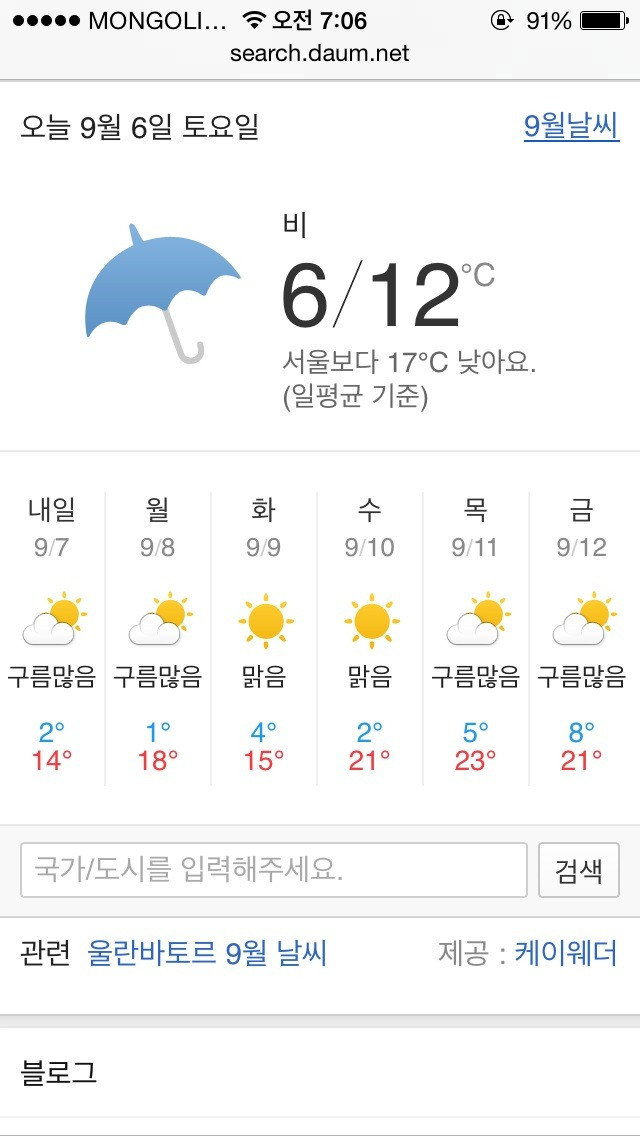The width and height of the screenshot is (640, 1136).
Task: Tap the 검색 search button
Action: click(x=578, y=869)
